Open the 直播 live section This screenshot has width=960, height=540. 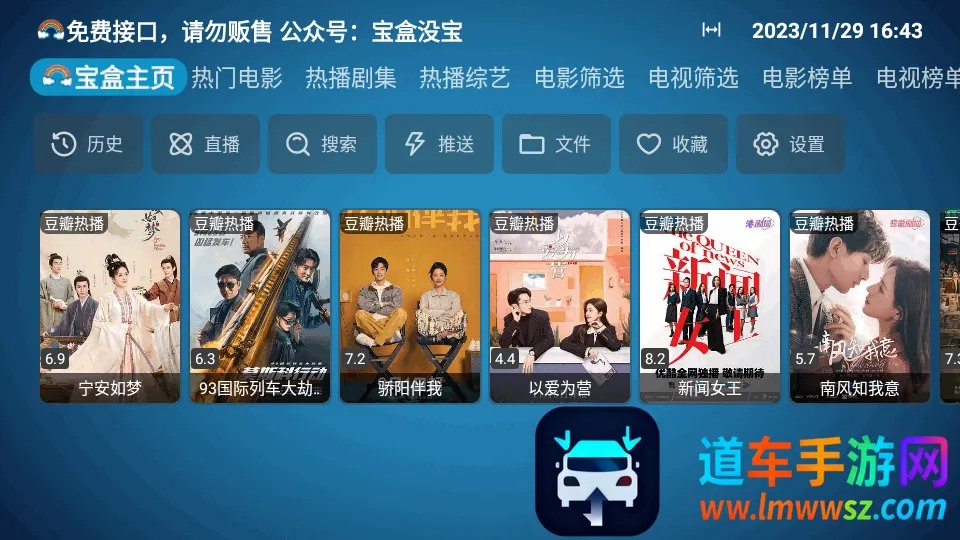(205, 144)
